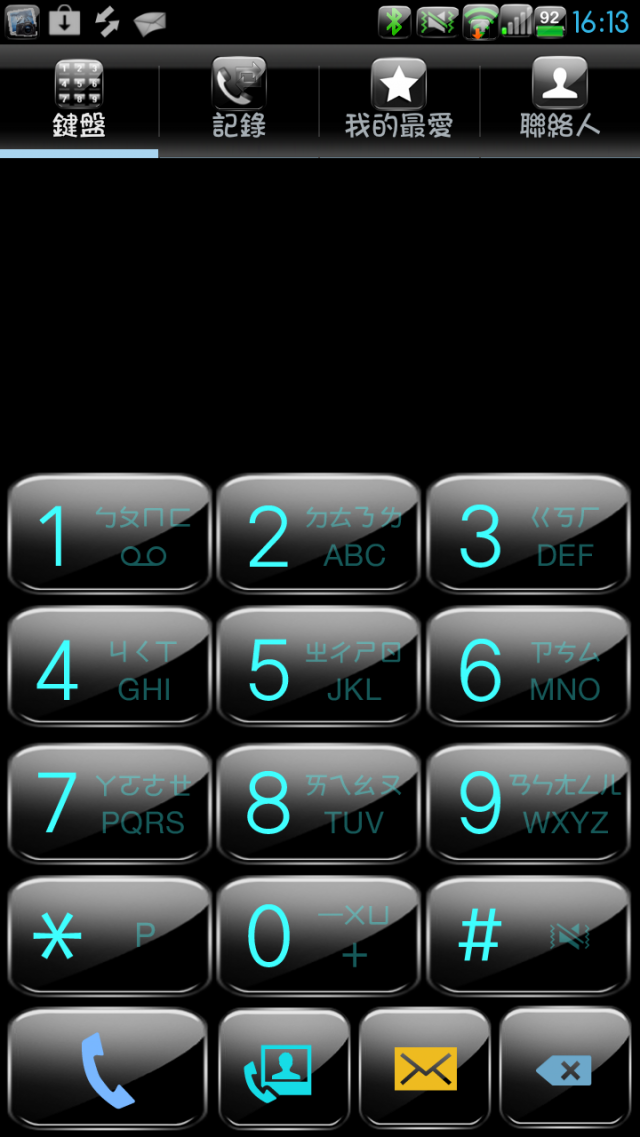Screen dimensions: 640x1138
Task: Delete the last digit with backspace
Action: pyautogui.click(x=565, y=1070)
